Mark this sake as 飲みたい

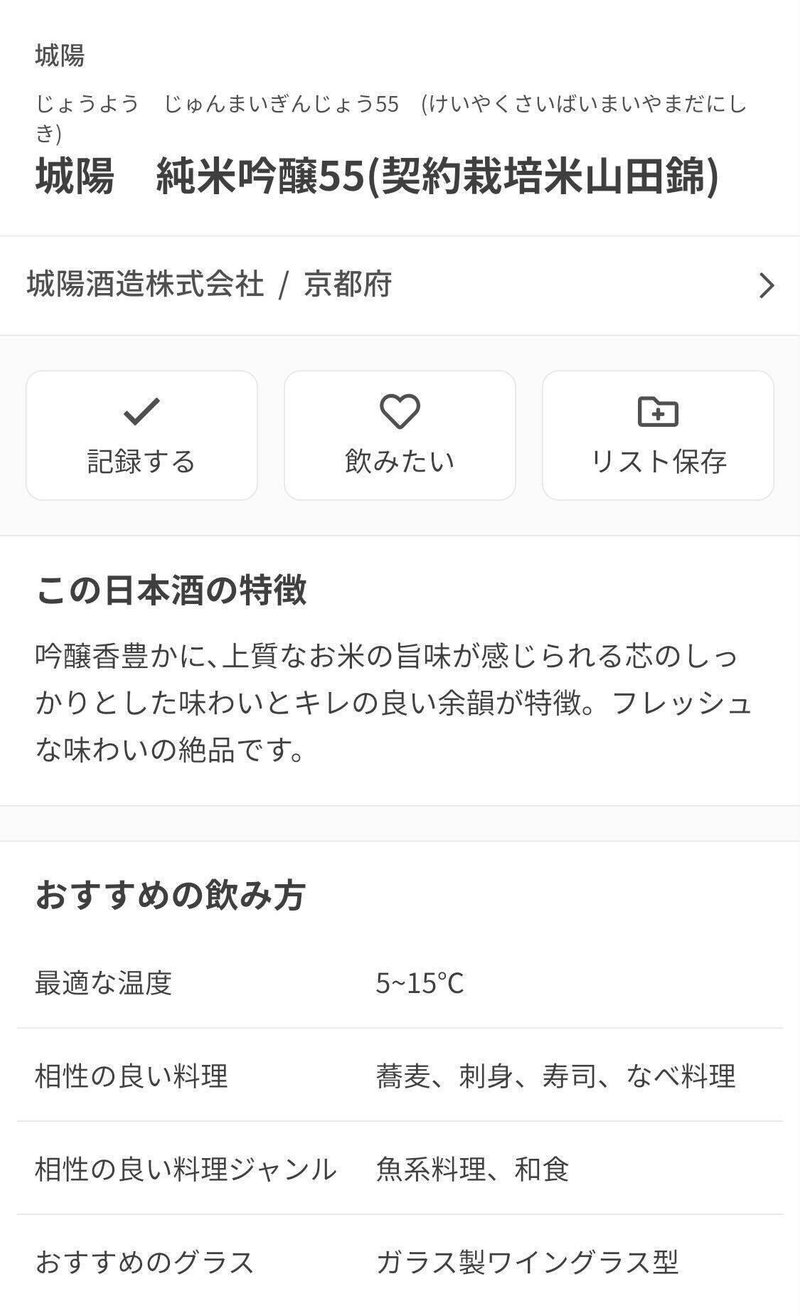(x=400, y=435)
